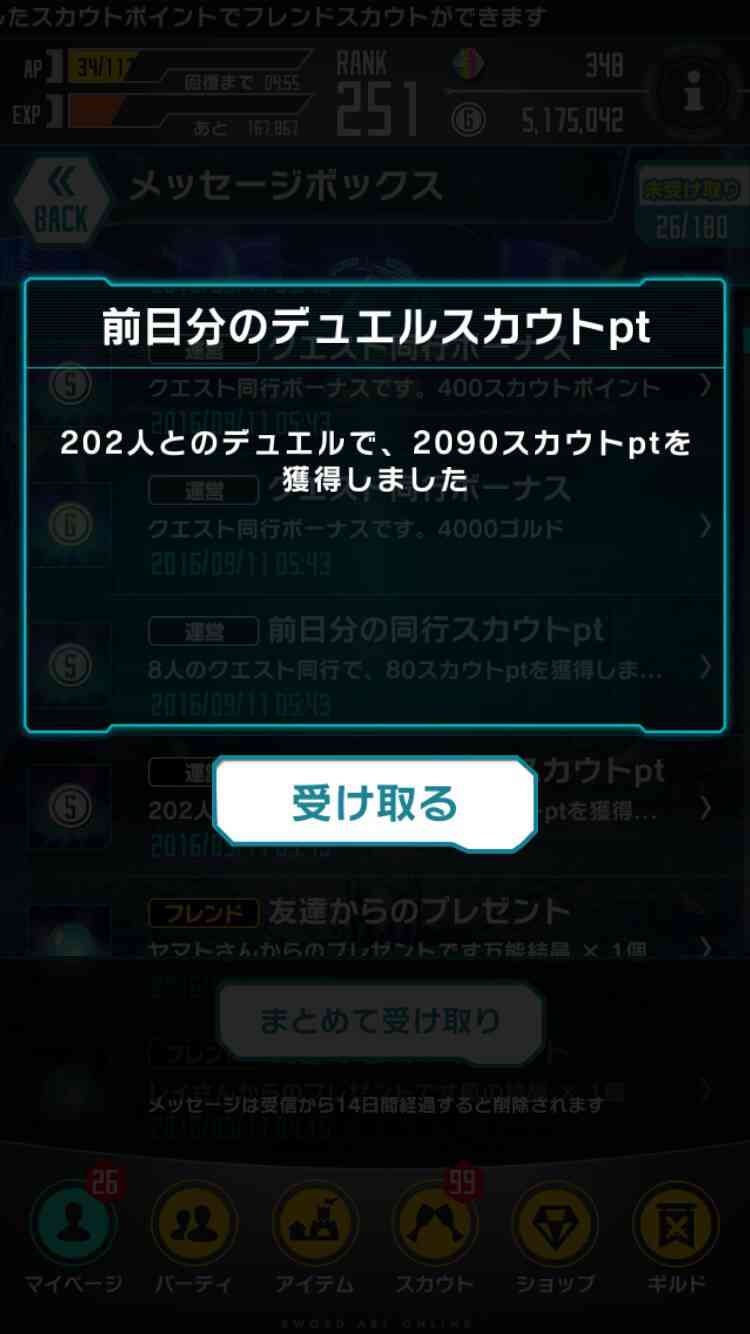Image resolution: width=750 pixels, height=1334 pixels.
Task: Tap まとめて受け取り to collect all
Action: pyautogui.click(x=380, y=1021)
